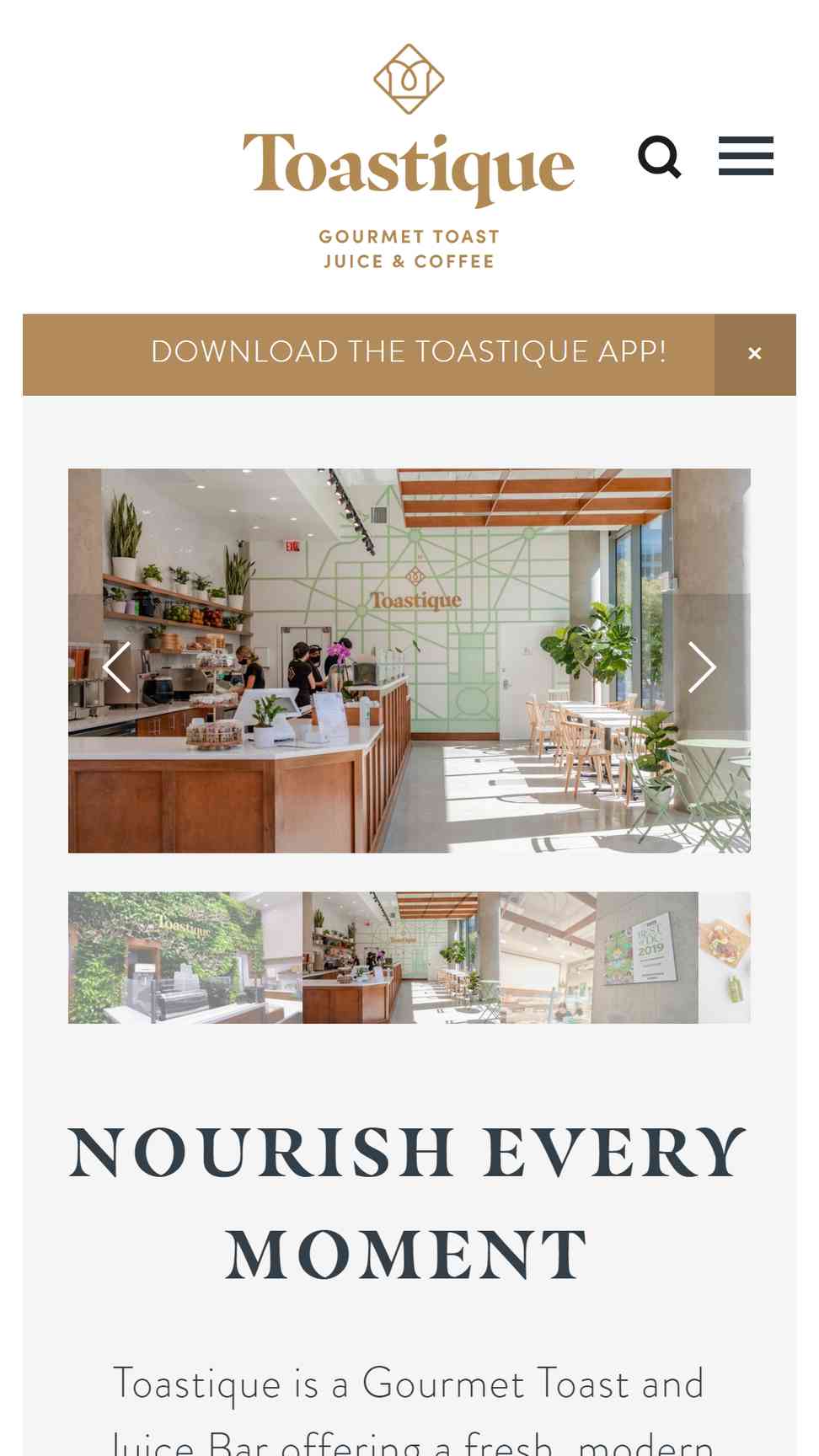Viewport: 819px width, 1456px height.
Task: Select the Best of DC 2019 thumbnail
Action: (648, 958)
